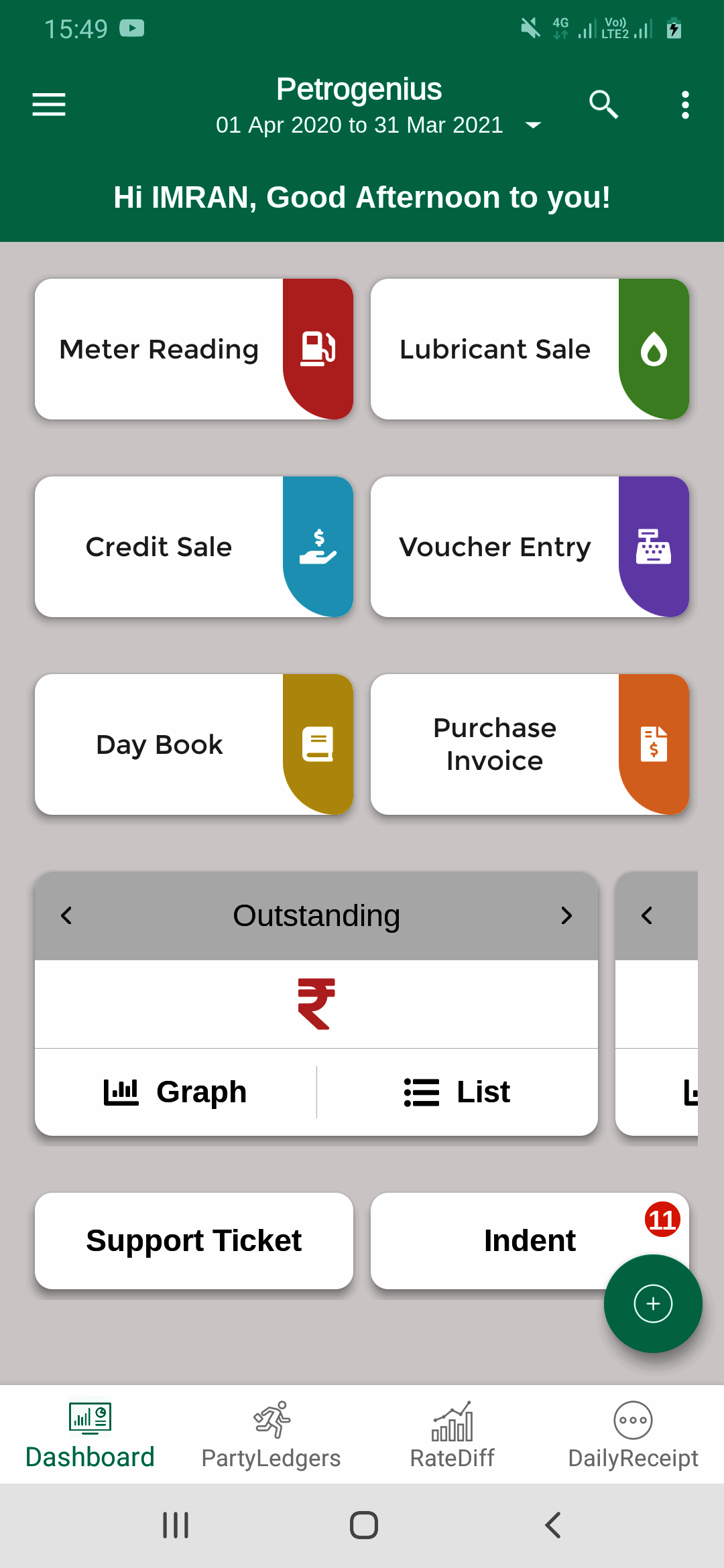Open the three-dot overflow menu
Screen dimensions: 724x1568
tap(684, 105)
